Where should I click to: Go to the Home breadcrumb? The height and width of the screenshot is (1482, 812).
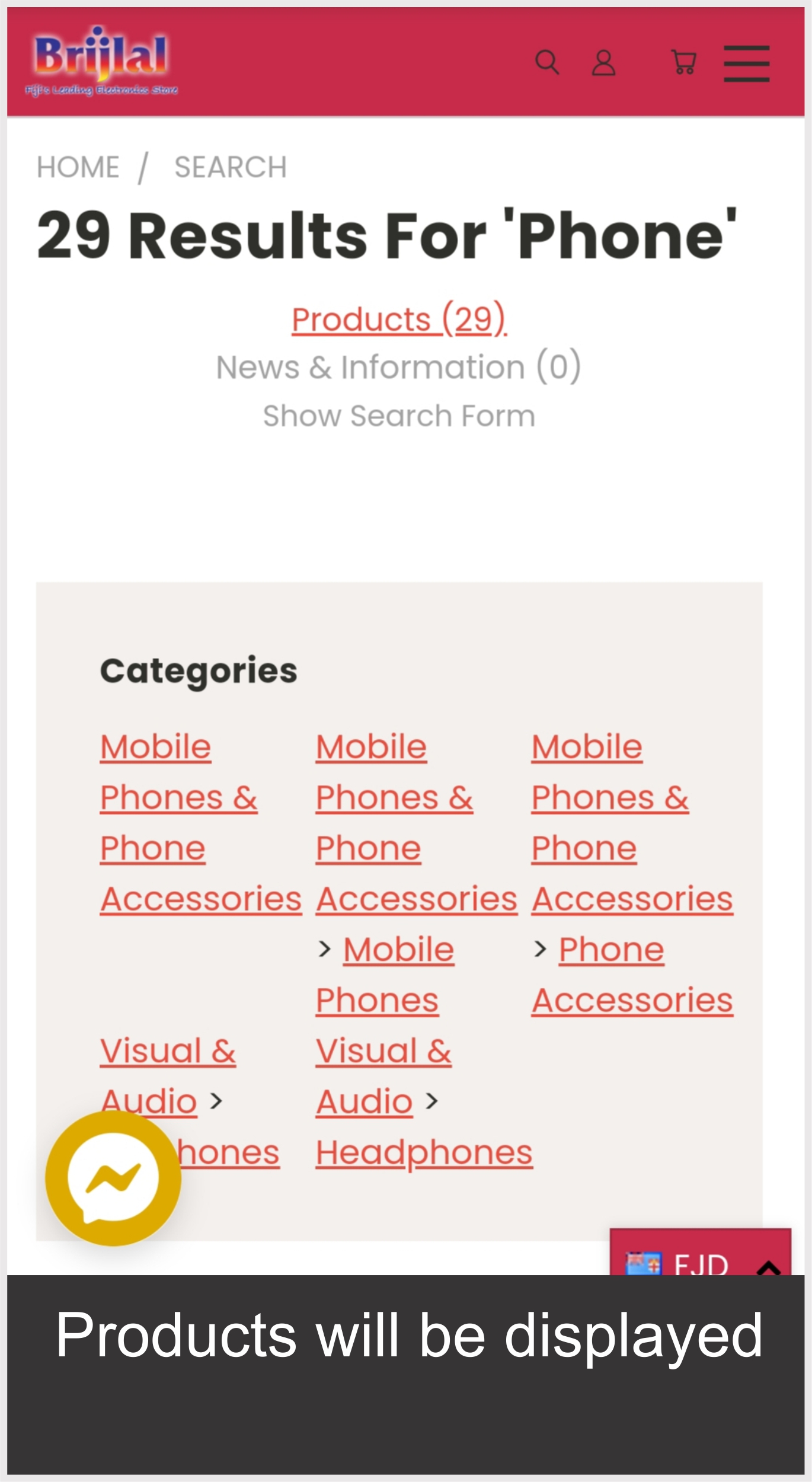coord(78,167)
